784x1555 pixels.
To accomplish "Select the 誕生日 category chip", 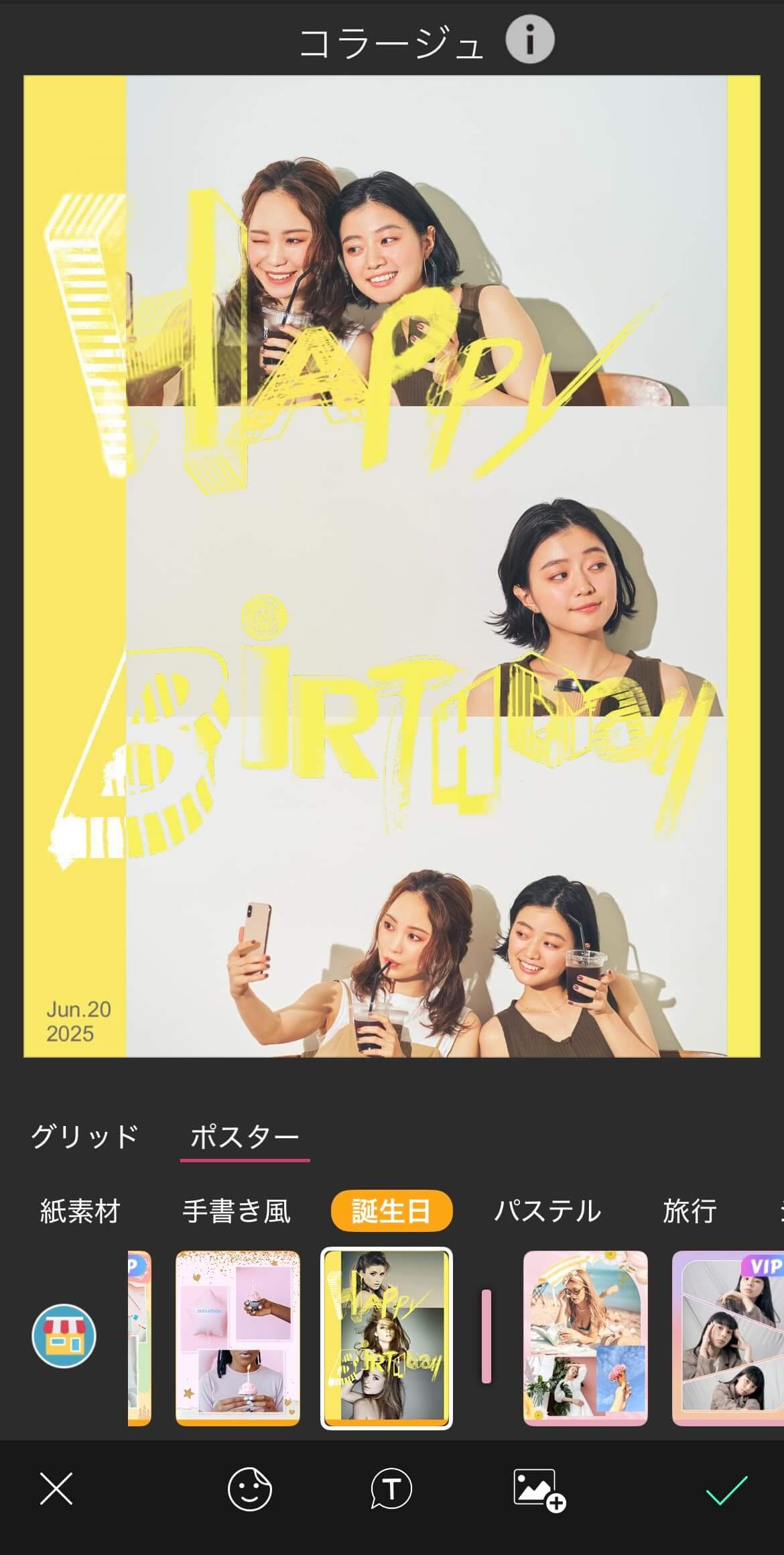I will click(x=391, y=1211).
